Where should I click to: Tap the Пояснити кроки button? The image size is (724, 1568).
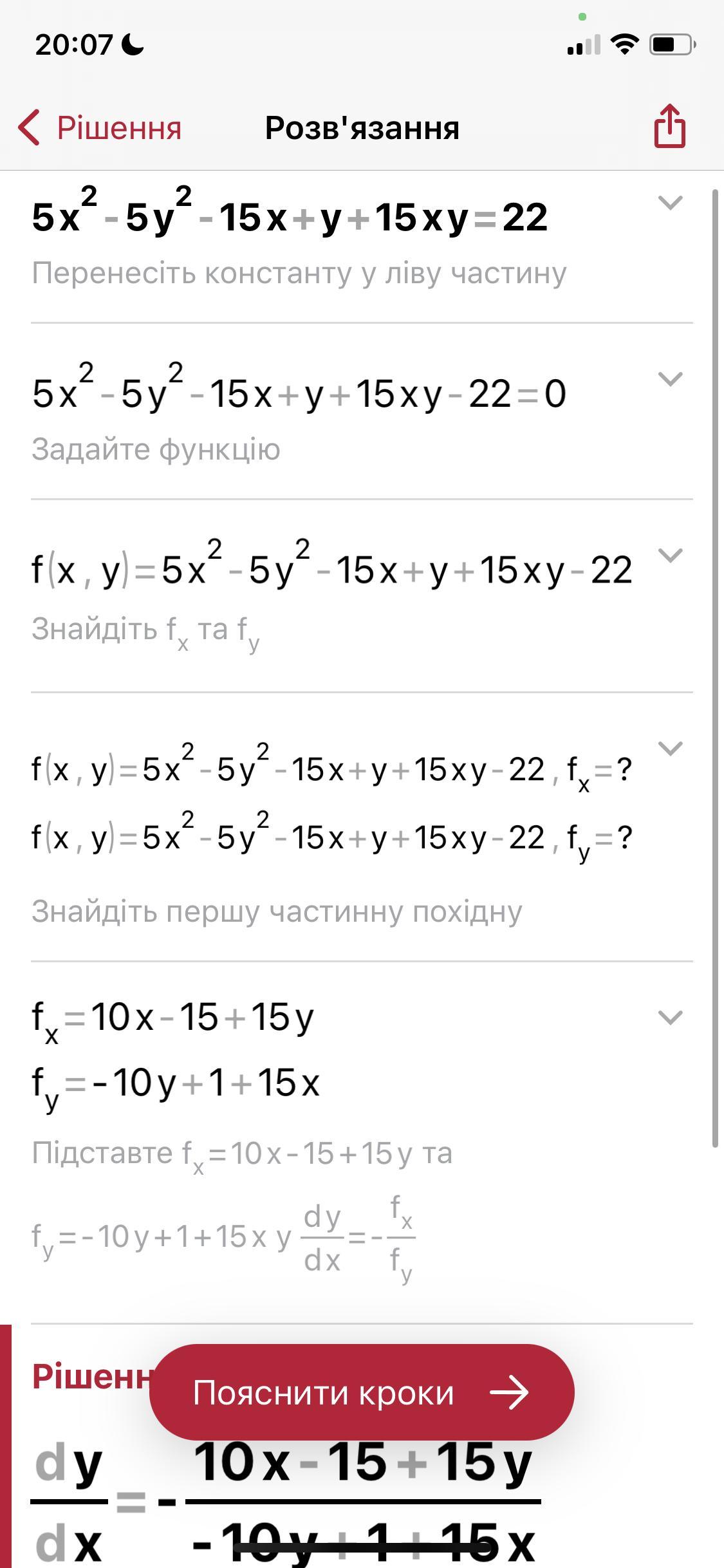(361, 1392)
